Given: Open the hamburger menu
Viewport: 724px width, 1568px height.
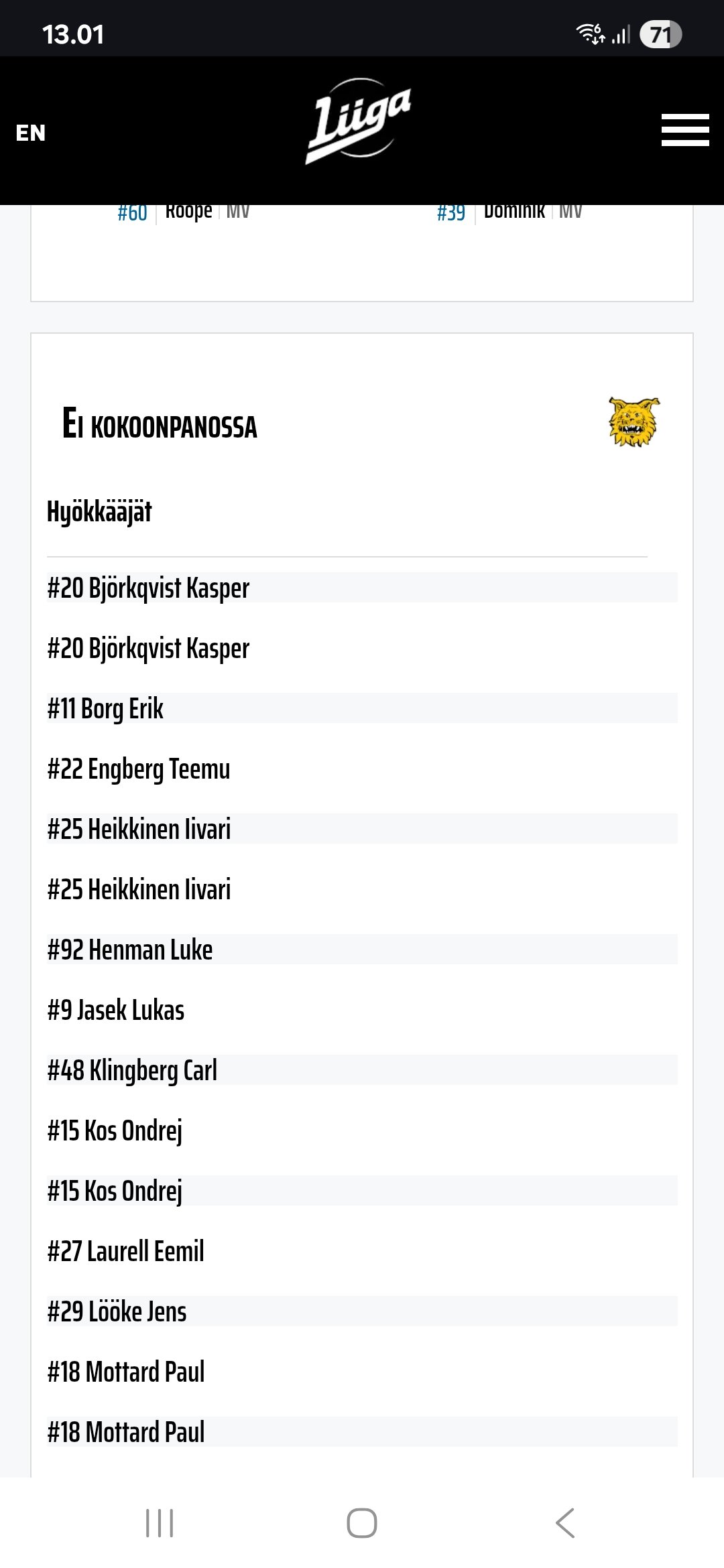Looking at the screenshot, I should pos(684,130).
